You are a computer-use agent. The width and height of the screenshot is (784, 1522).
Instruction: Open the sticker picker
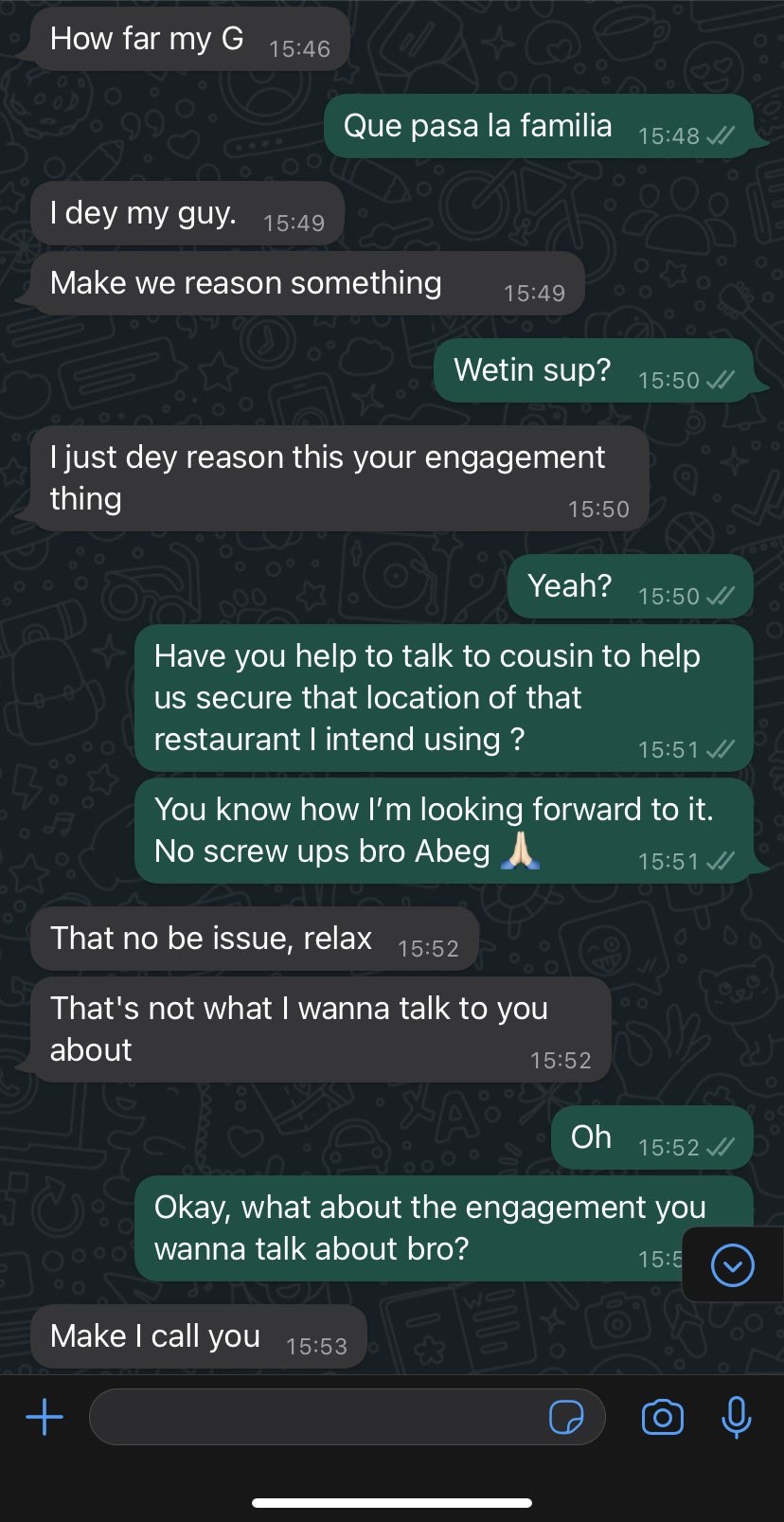566,1417
